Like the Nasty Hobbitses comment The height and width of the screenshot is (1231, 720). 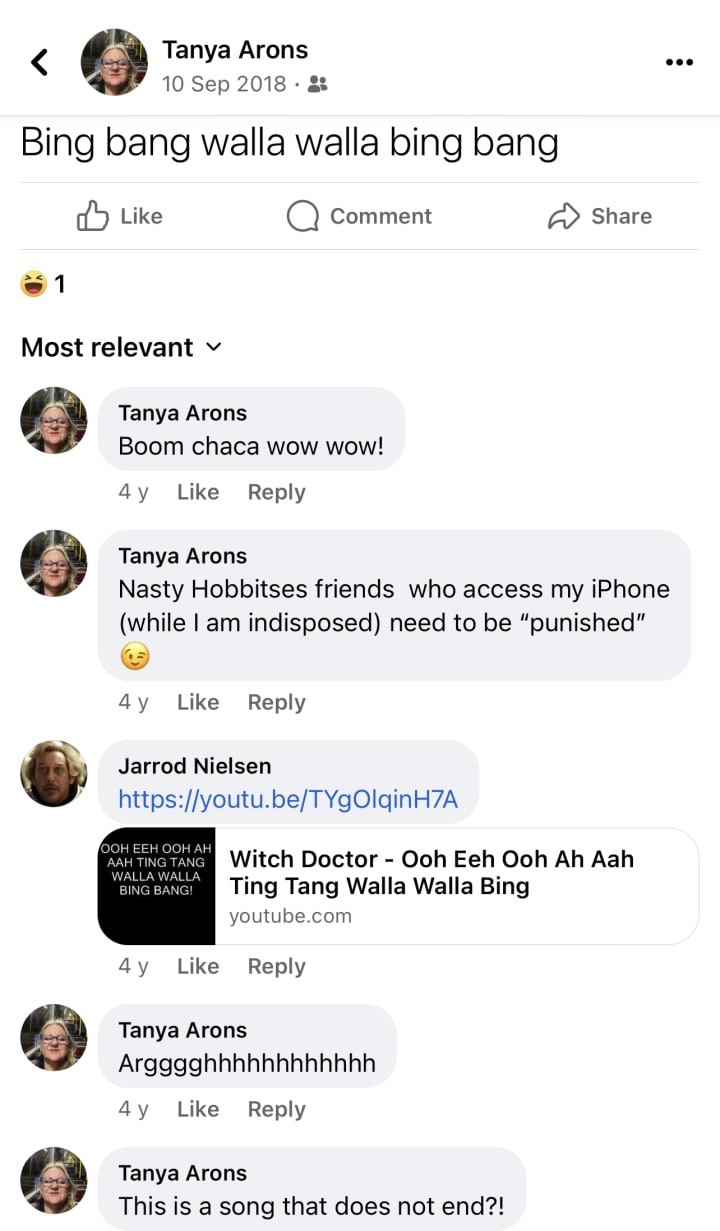(x=197, y=702)
